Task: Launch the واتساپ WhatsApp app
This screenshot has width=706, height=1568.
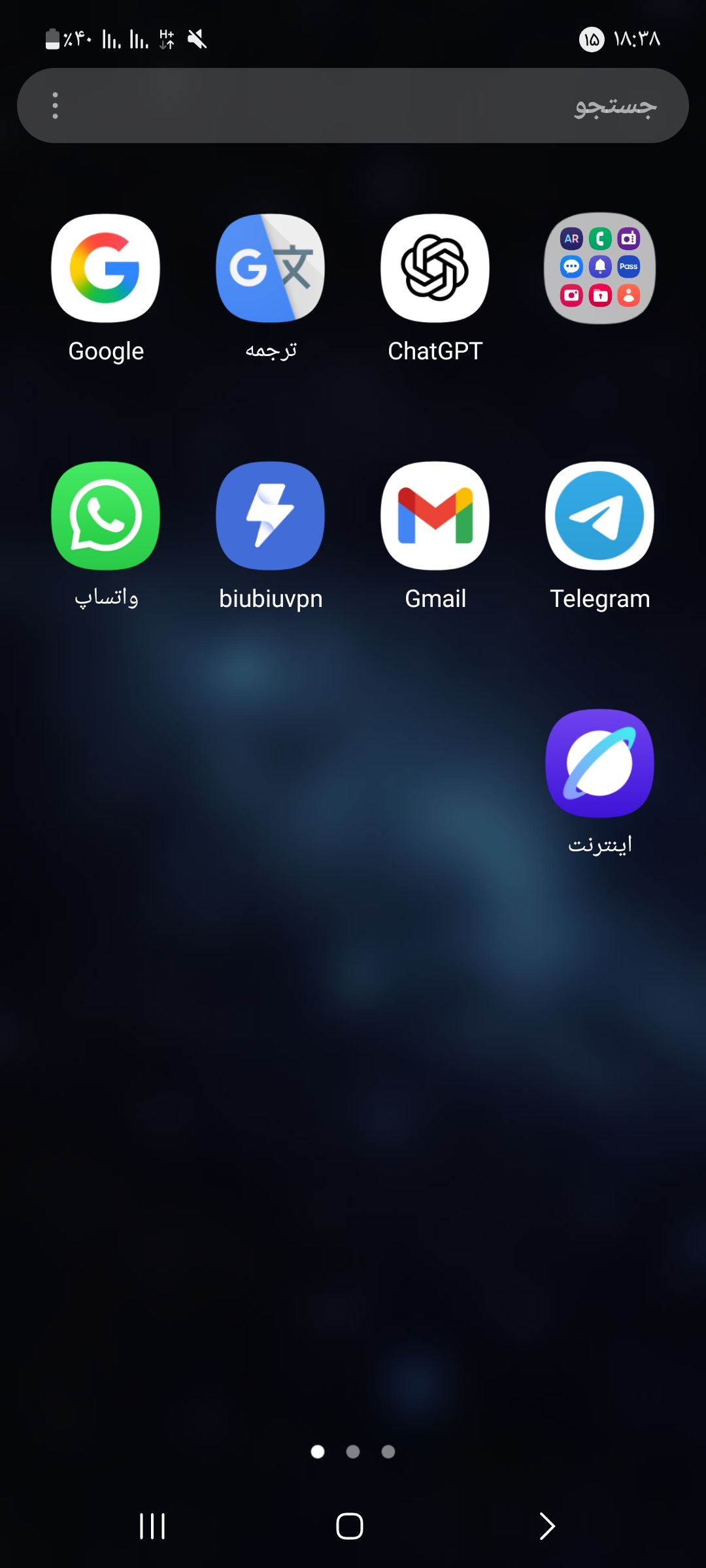Action: click(106, 516)
